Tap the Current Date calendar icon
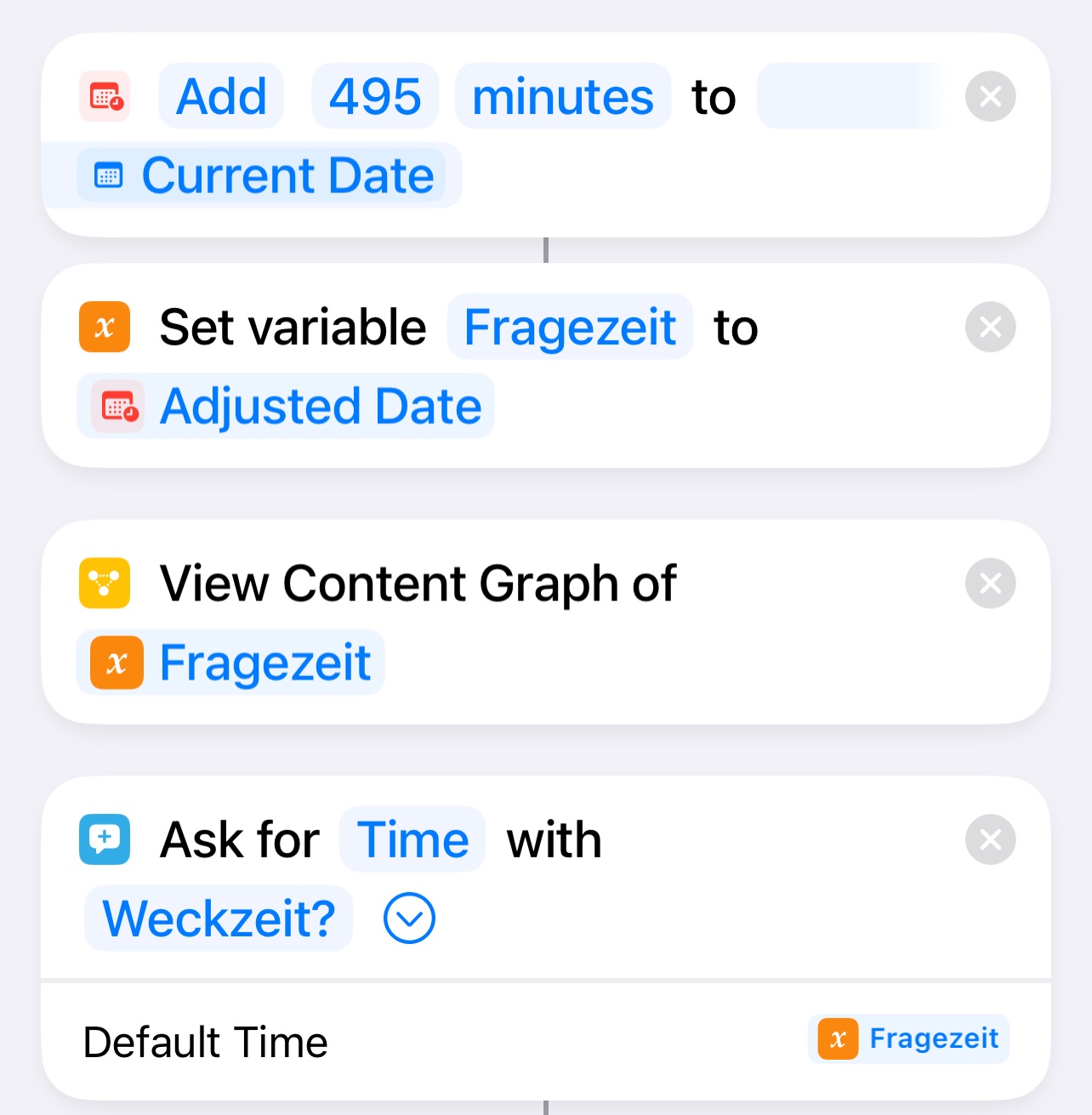This screenshot has height=1115, width=1092. [109, 175]
